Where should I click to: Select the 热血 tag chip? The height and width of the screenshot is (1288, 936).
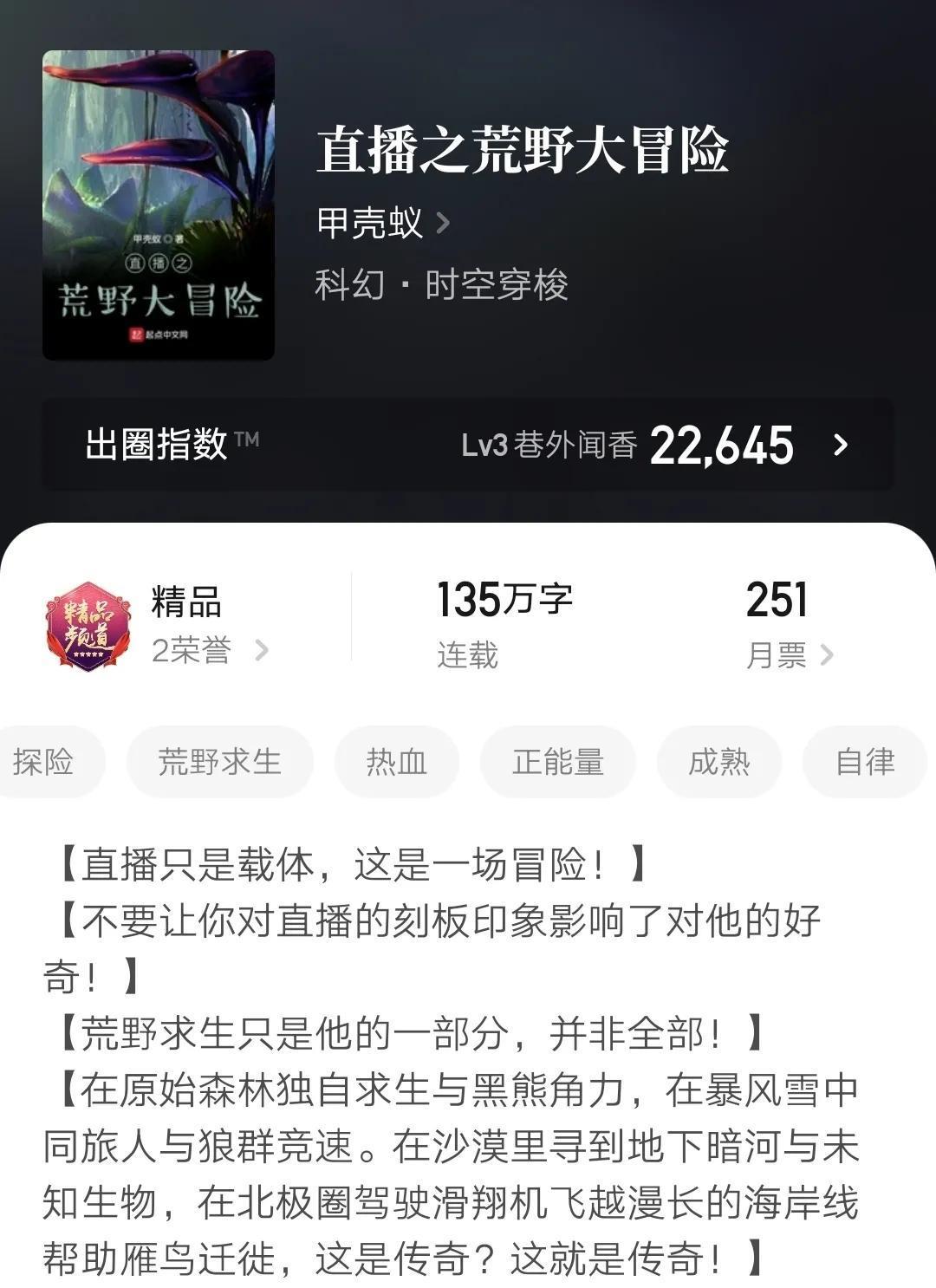pos(396,762)
